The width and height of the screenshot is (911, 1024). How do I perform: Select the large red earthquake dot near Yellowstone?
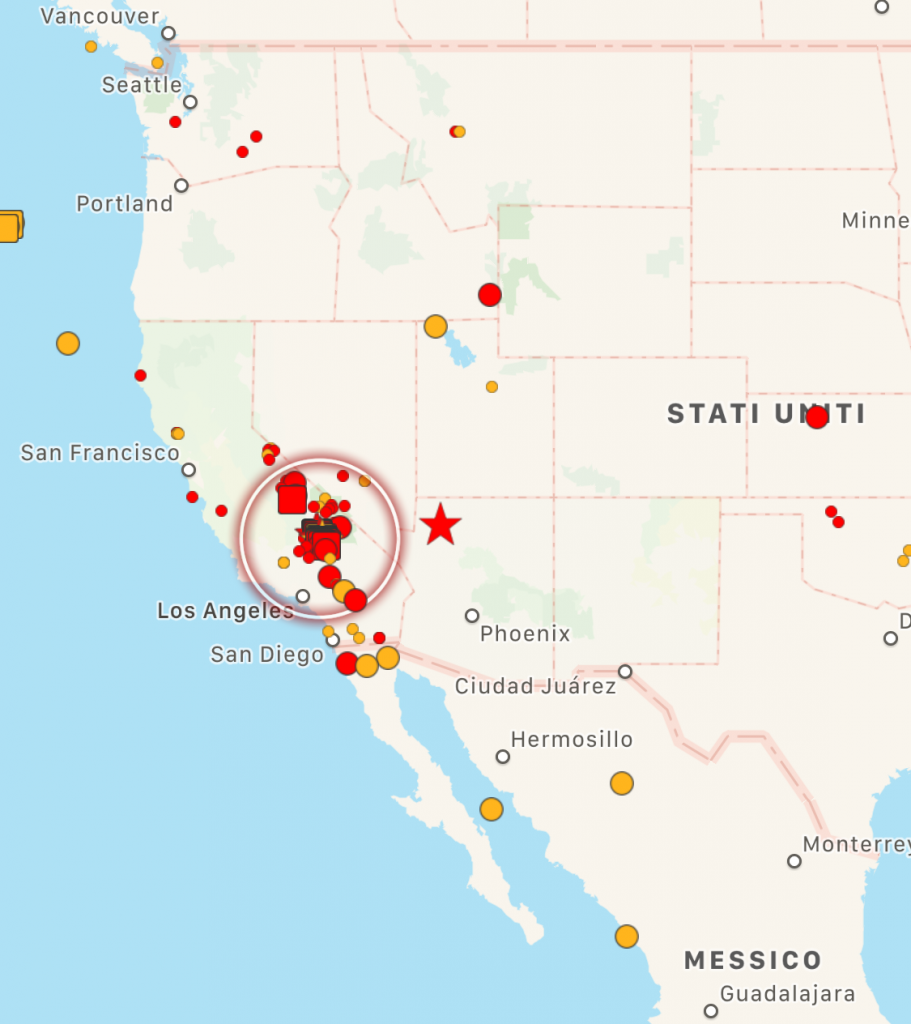490,295
